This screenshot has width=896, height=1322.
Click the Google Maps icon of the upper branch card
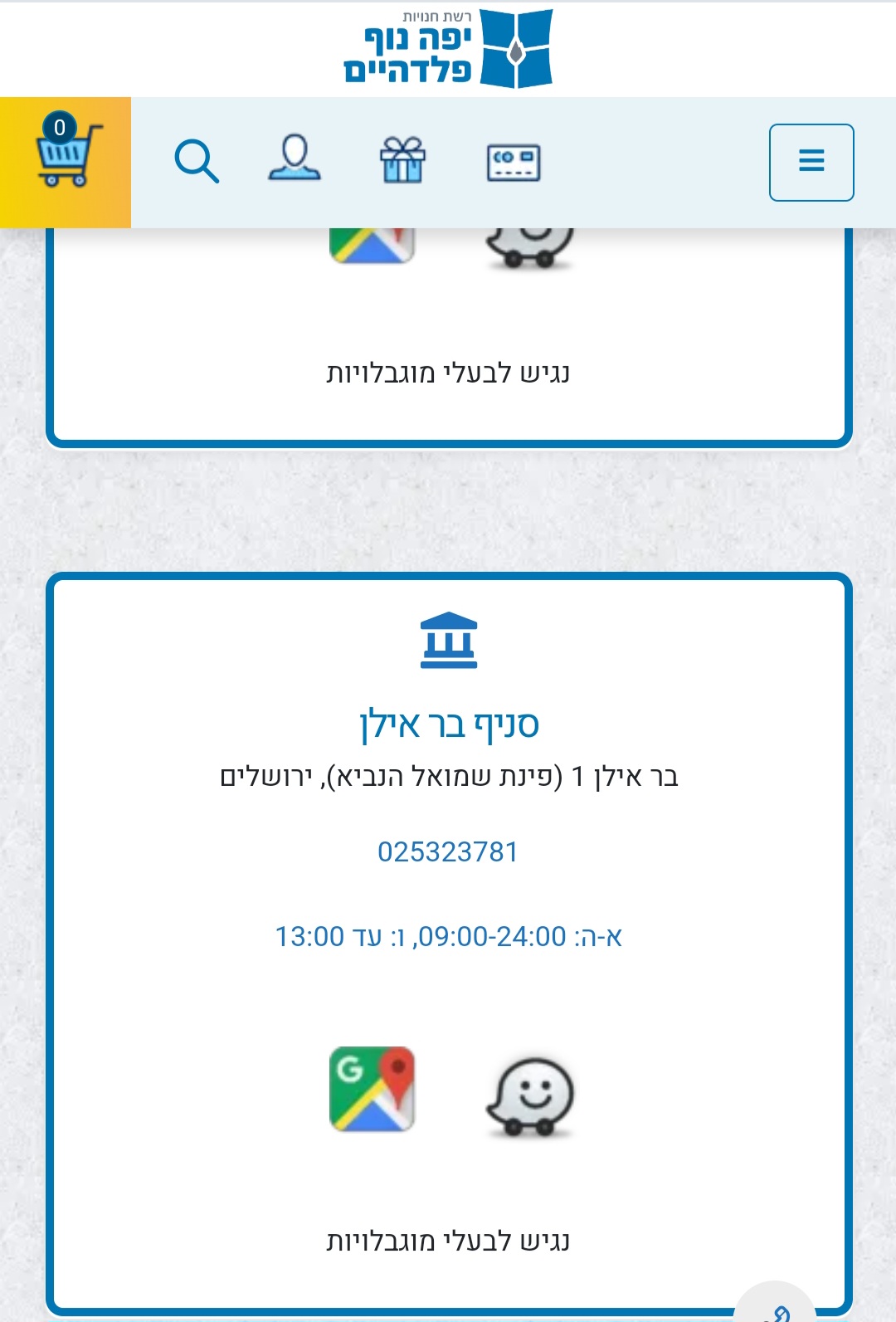point(373,241)
